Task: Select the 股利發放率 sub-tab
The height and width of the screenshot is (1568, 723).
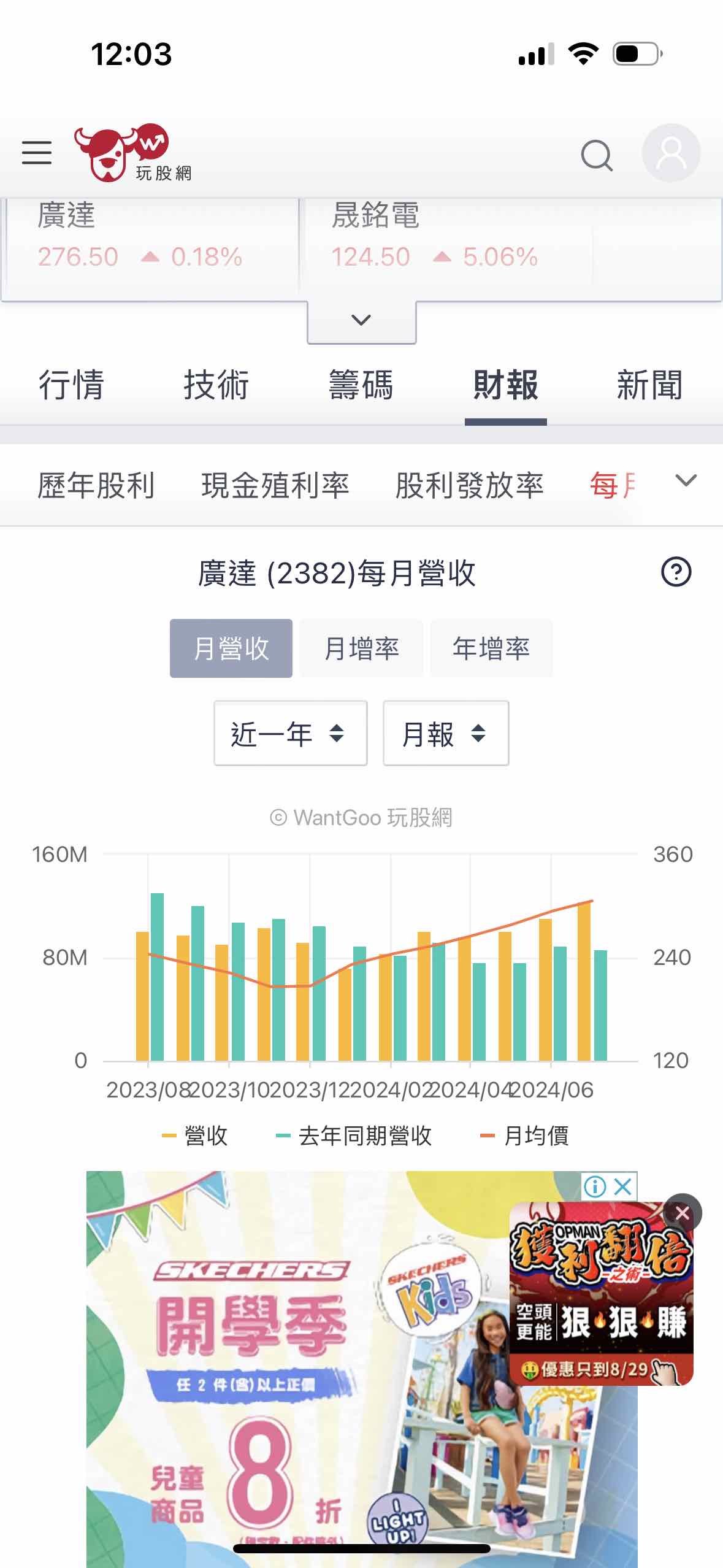Action: (x=469, y=486)
